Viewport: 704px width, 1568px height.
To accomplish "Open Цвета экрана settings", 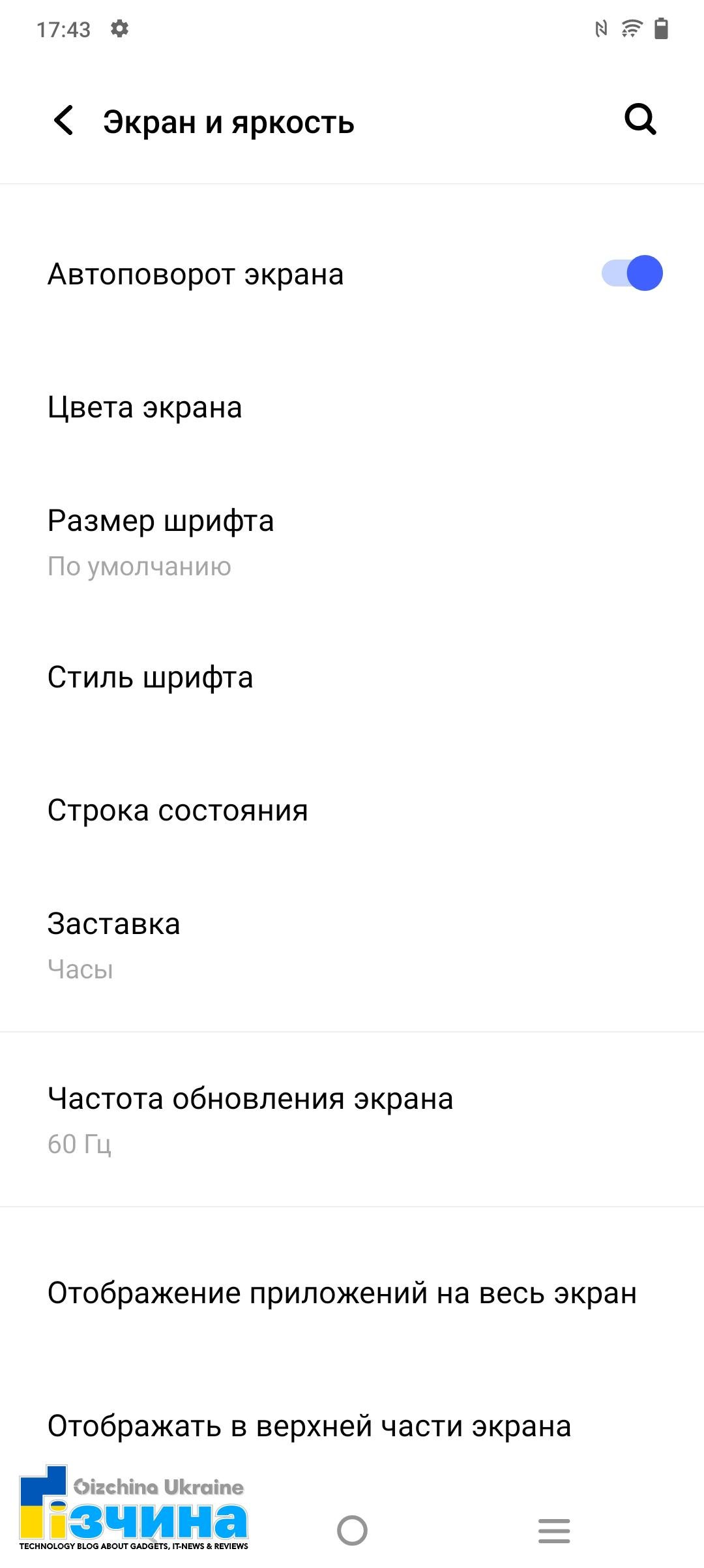I will click(x=352, y=408).
